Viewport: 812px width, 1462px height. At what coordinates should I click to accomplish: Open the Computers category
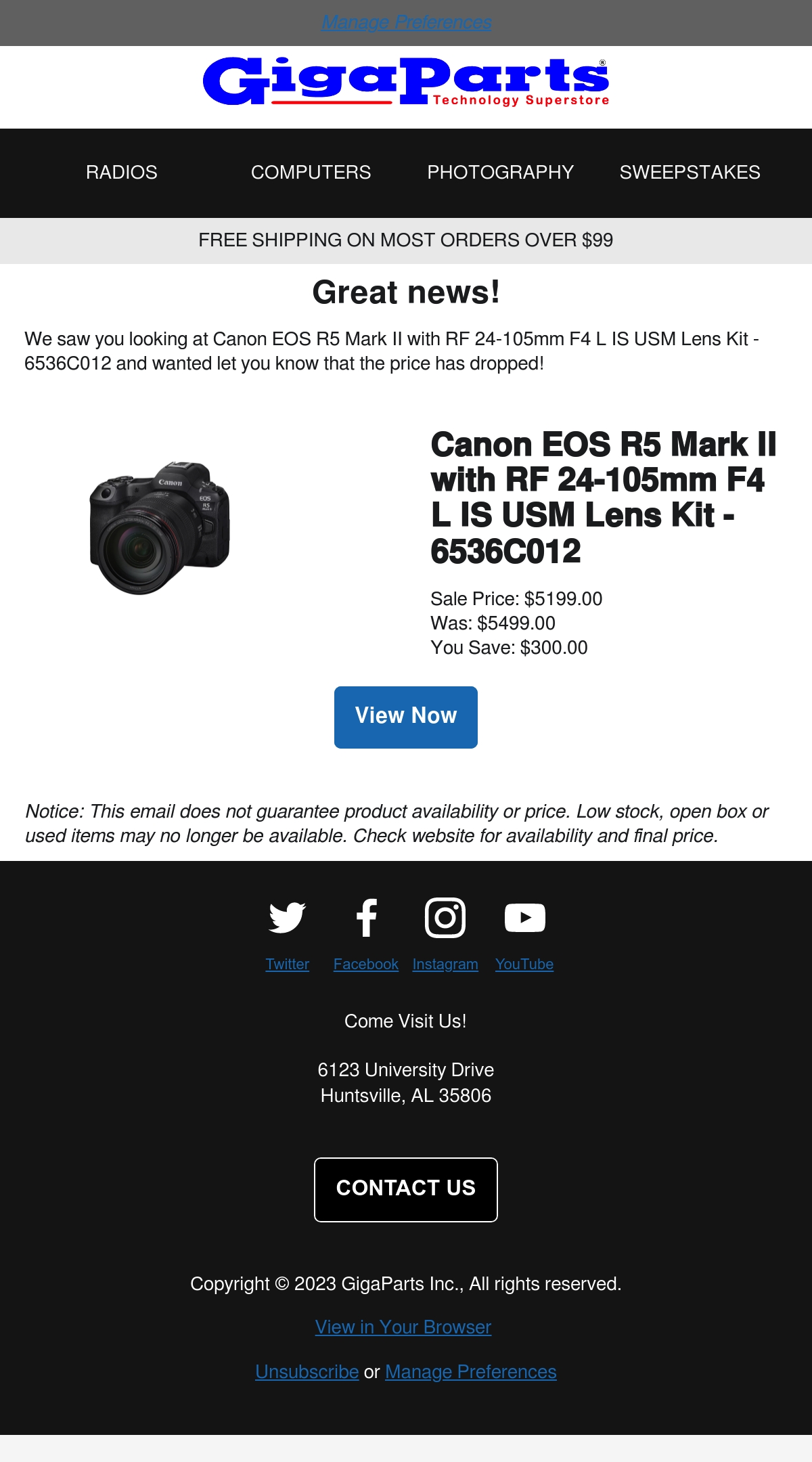(x=311, y=173)
